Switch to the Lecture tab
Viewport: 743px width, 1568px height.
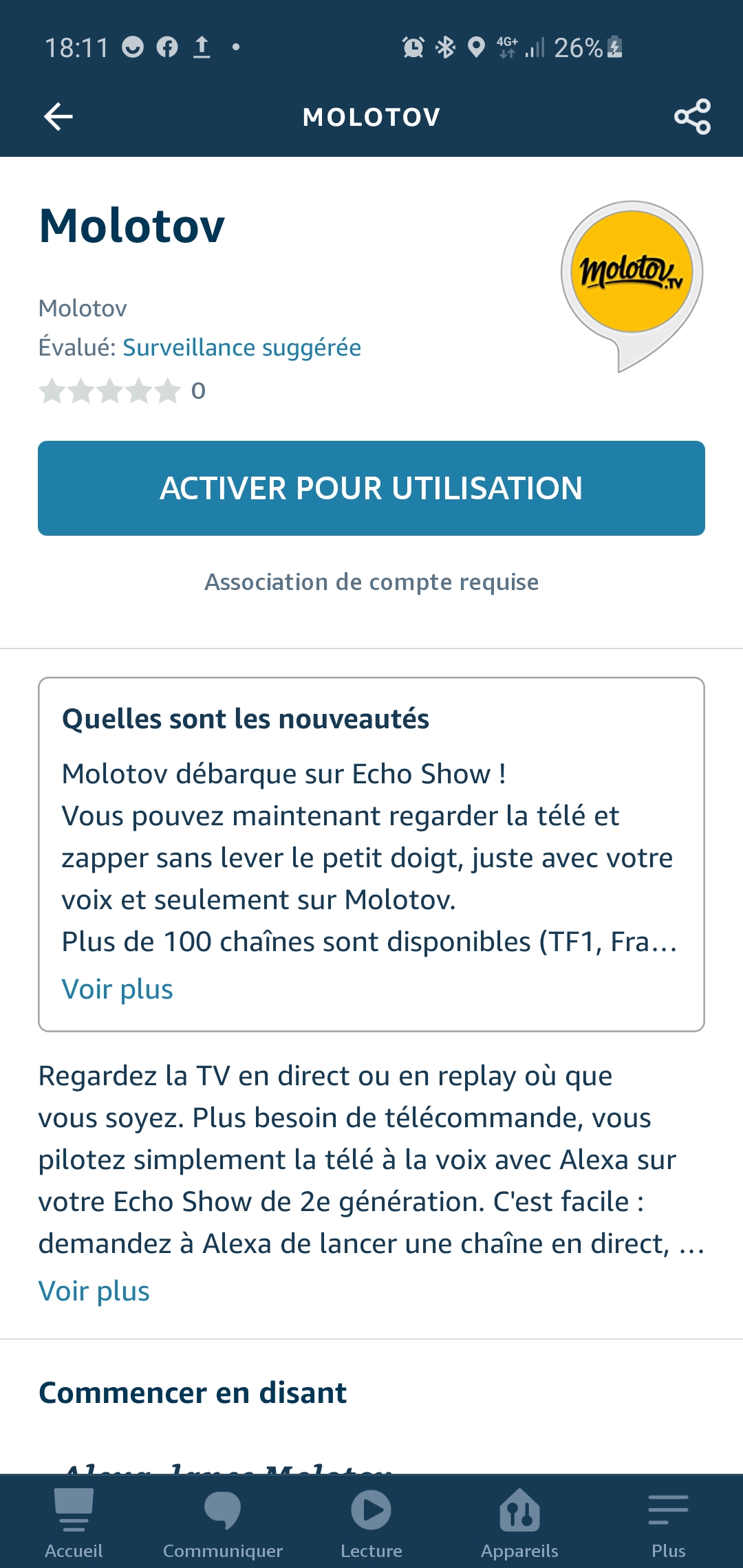click(371, 1522)
